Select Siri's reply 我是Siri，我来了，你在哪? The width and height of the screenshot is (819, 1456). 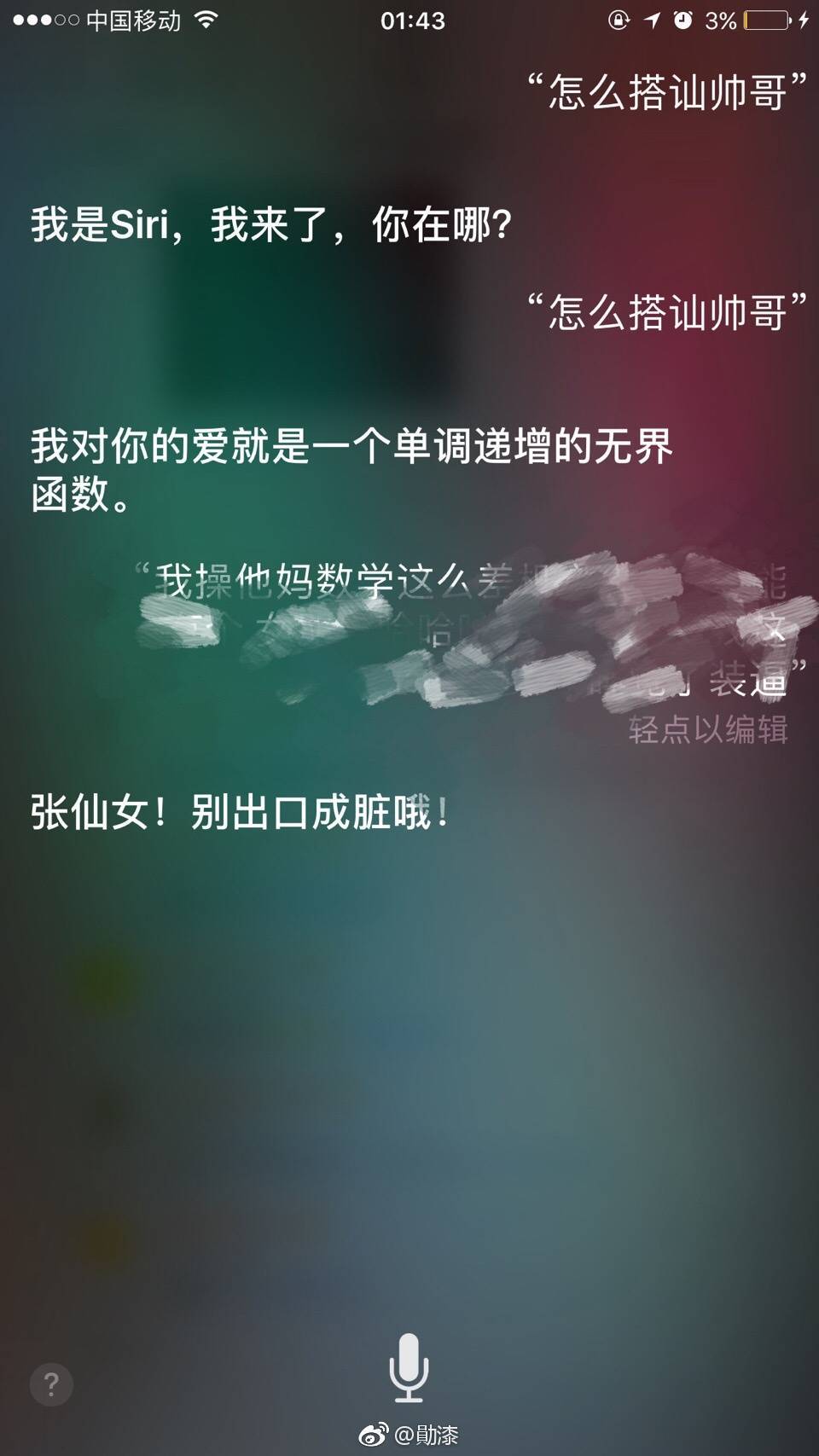(x=271, y=223)
